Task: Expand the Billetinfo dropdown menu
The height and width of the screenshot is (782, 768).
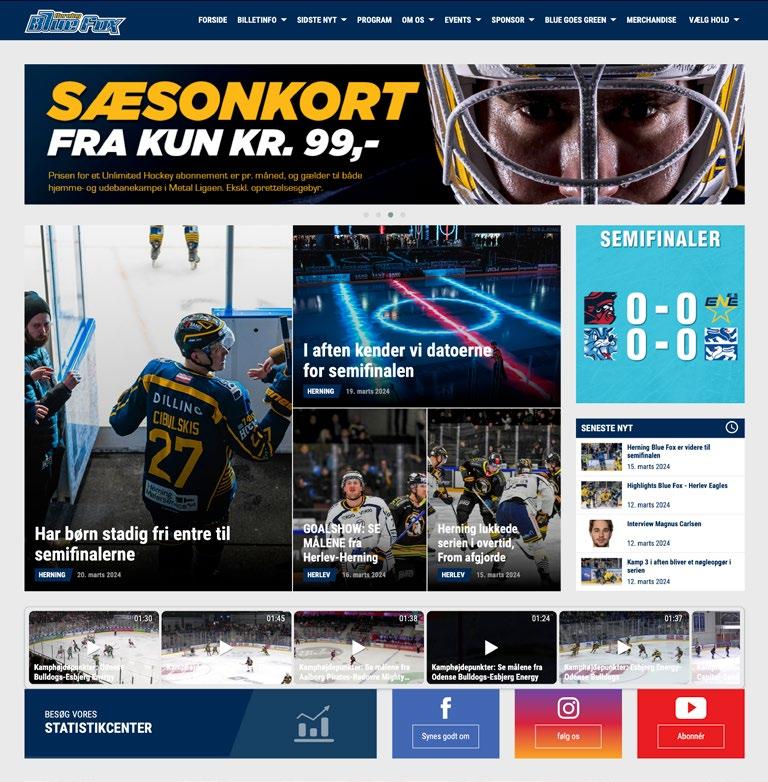Action: click(x=261, y=20)
